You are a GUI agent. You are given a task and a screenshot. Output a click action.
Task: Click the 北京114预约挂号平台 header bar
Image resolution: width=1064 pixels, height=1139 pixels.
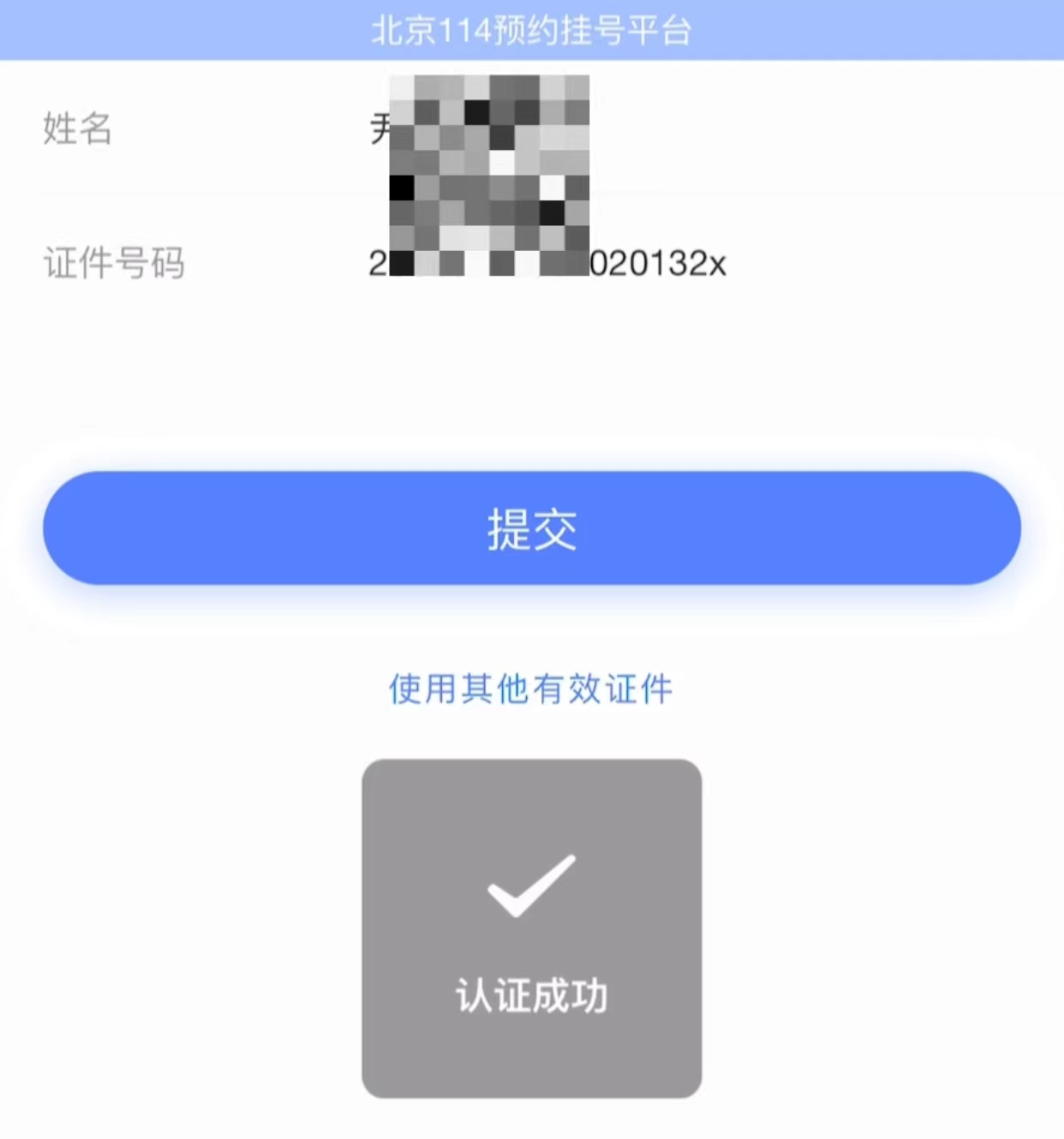click(531, 30)
